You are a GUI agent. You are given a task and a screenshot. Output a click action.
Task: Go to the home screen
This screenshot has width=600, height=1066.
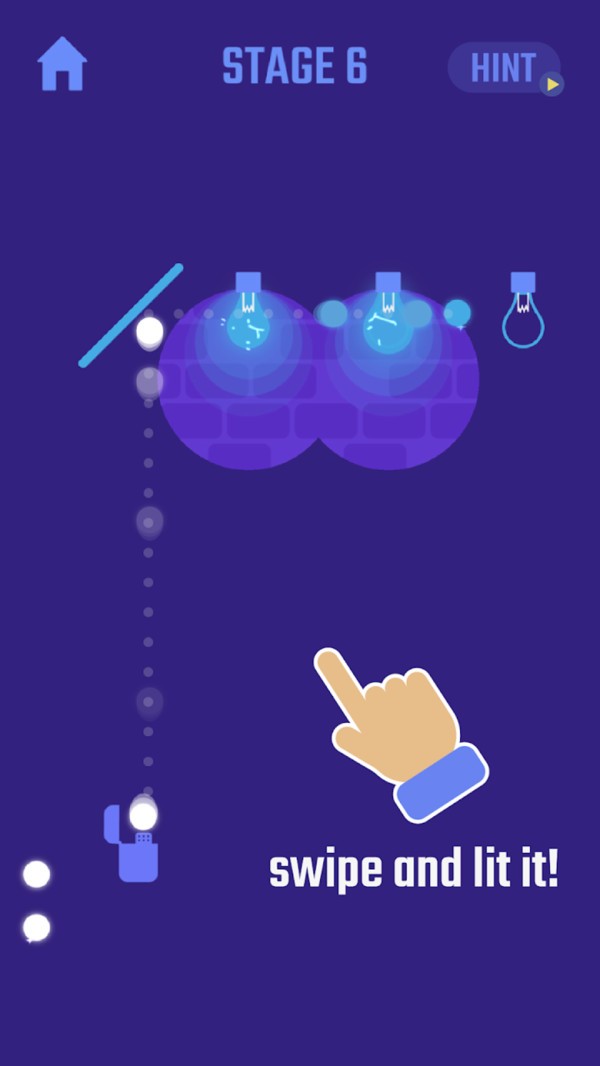pyautogui.click(x=62, y=65)
